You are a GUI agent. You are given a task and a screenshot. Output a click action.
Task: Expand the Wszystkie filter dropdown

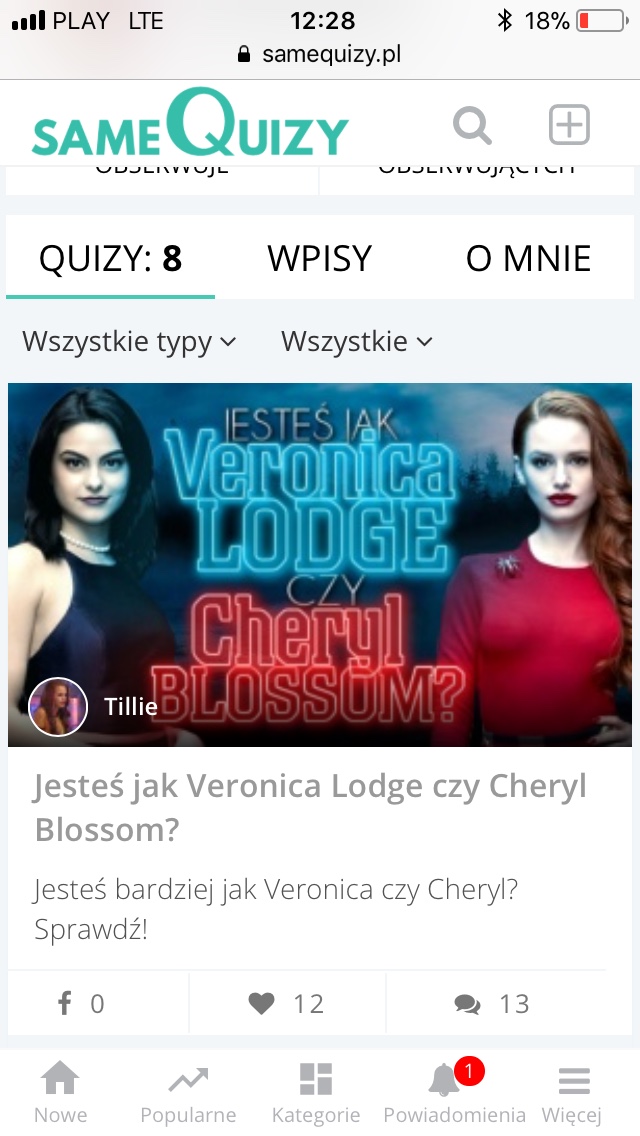pyautogui.click(x=356, y=342)
